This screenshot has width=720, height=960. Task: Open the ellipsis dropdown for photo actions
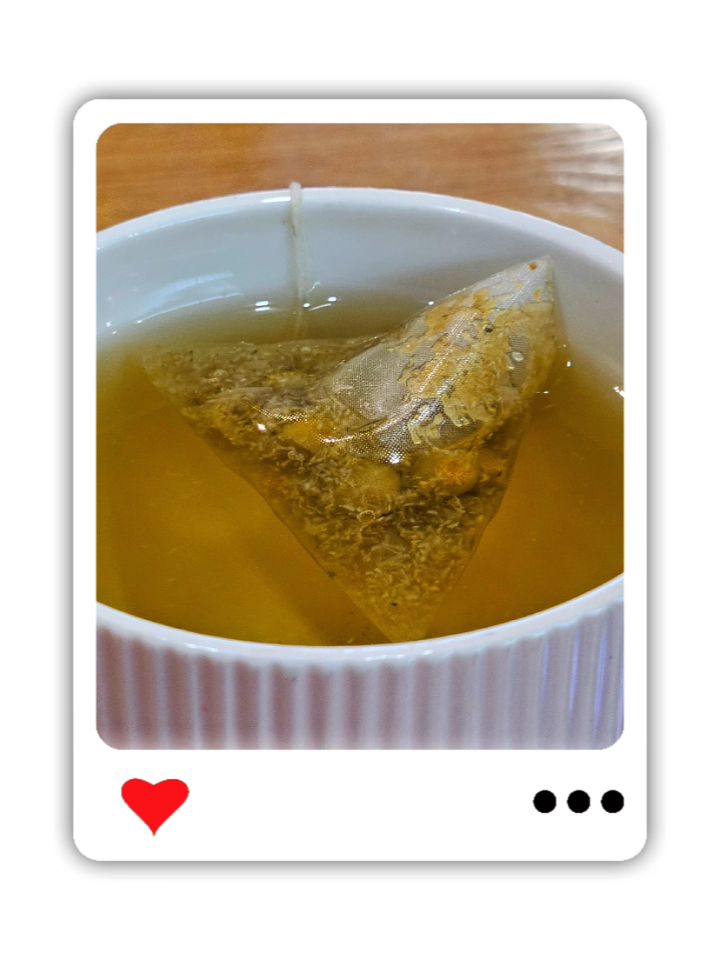click(x=577, y=800)
